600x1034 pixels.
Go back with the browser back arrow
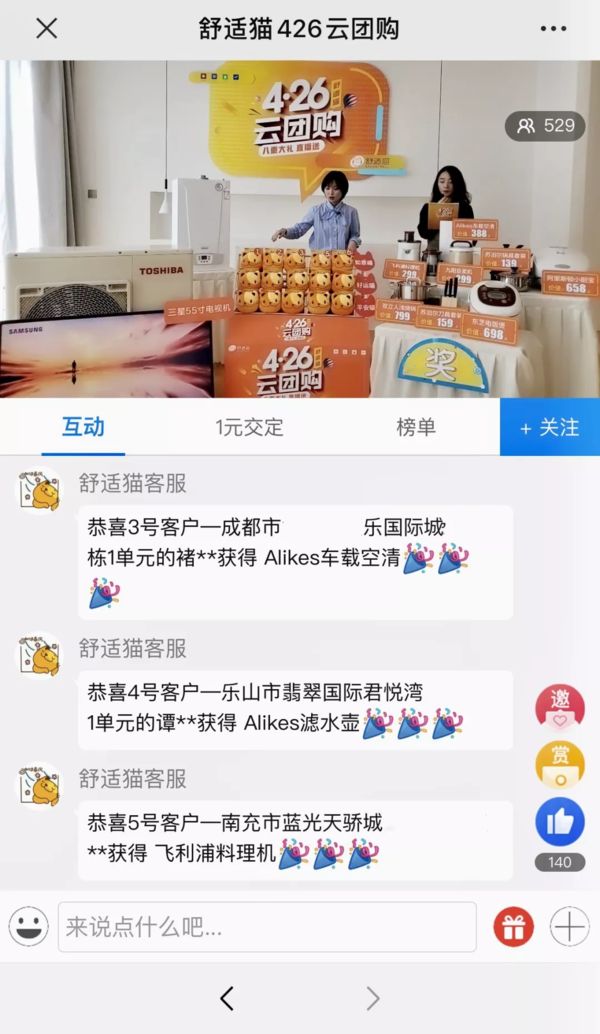[227, 997]
